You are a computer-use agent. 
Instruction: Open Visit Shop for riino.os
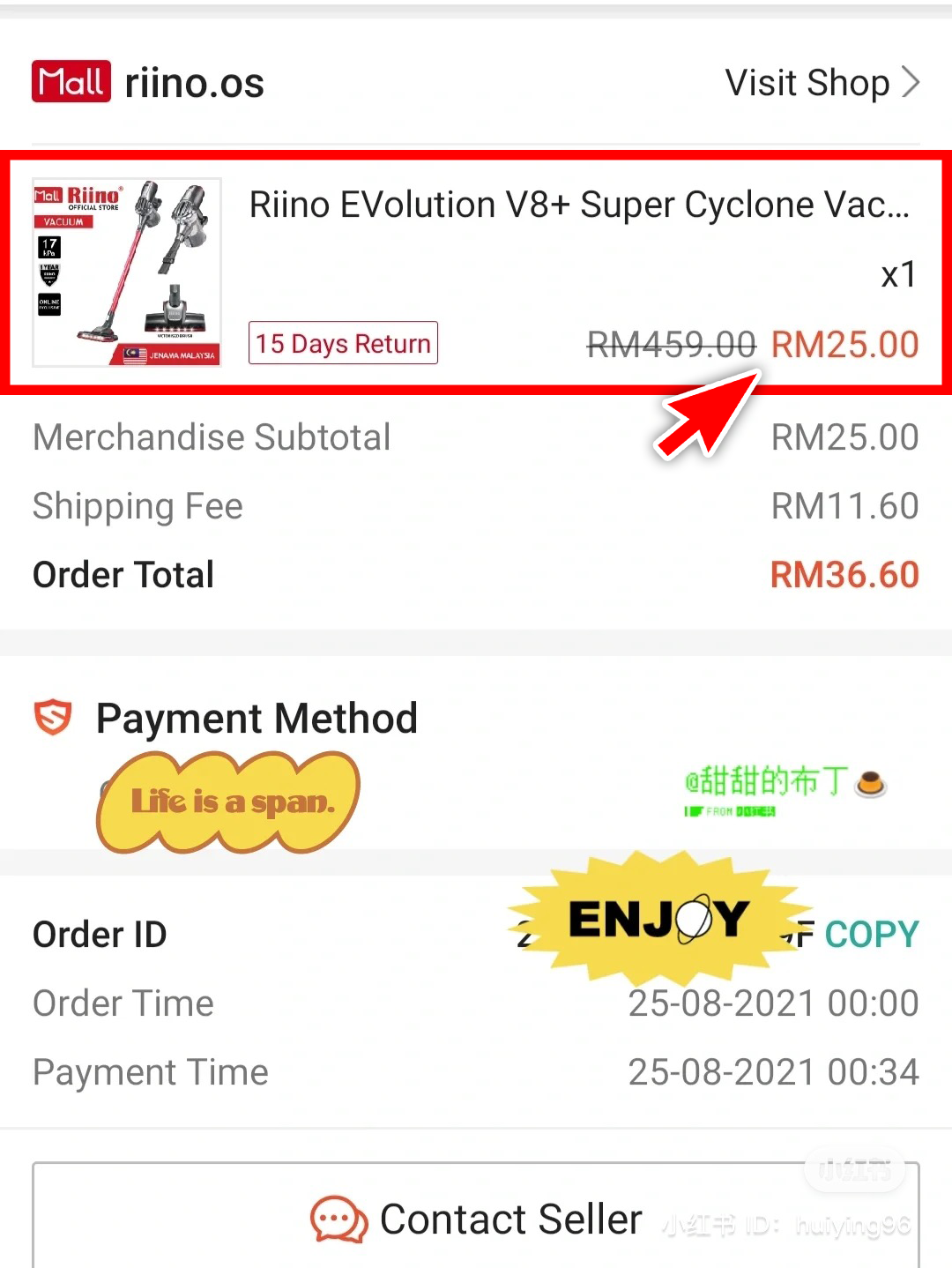(821, 83)
